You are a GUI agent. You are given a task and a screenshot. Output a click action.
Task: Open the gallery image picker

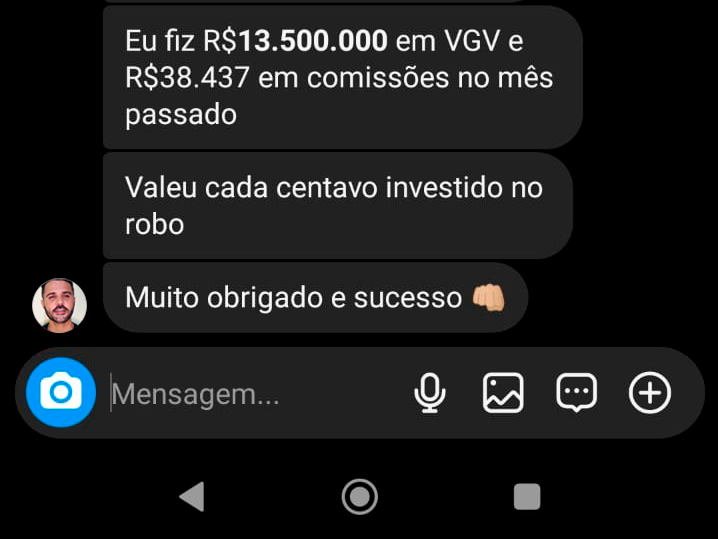click(x=503, y=393)
